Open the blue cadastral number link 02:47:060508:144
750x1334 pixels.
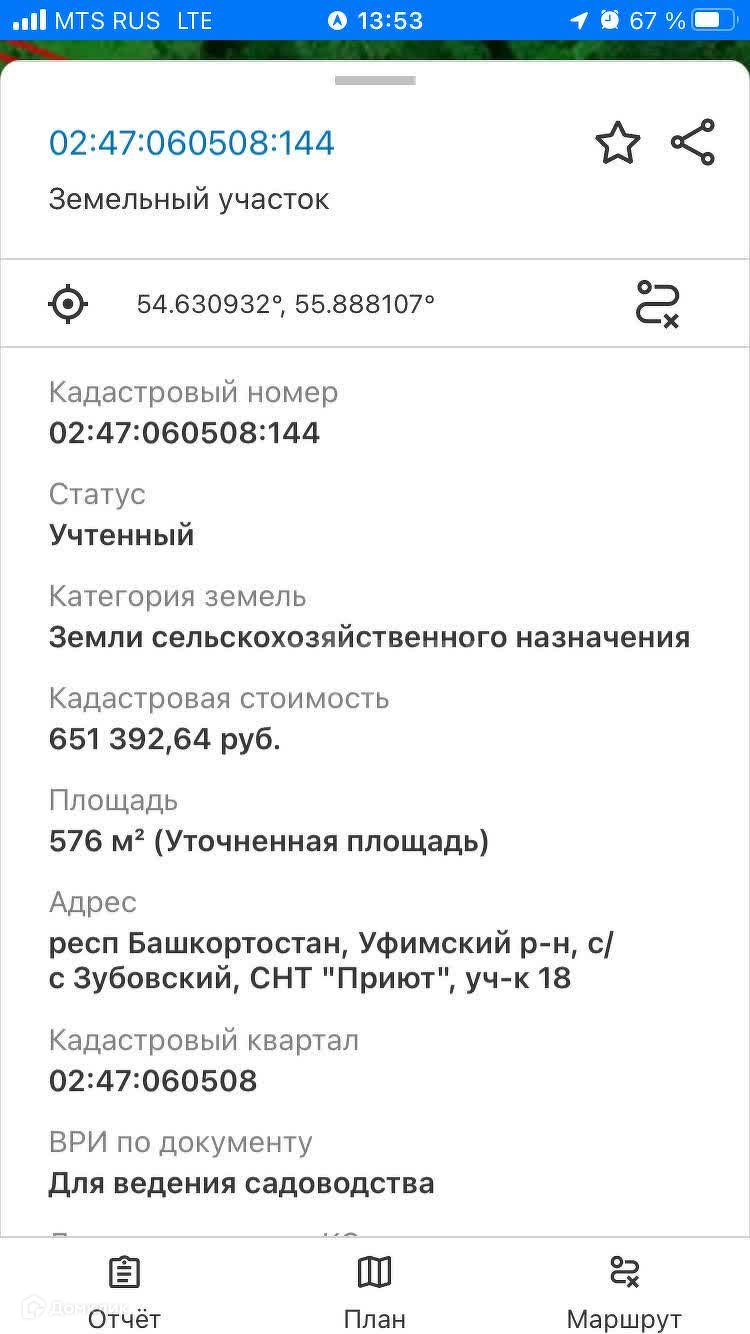click(191, 143)
